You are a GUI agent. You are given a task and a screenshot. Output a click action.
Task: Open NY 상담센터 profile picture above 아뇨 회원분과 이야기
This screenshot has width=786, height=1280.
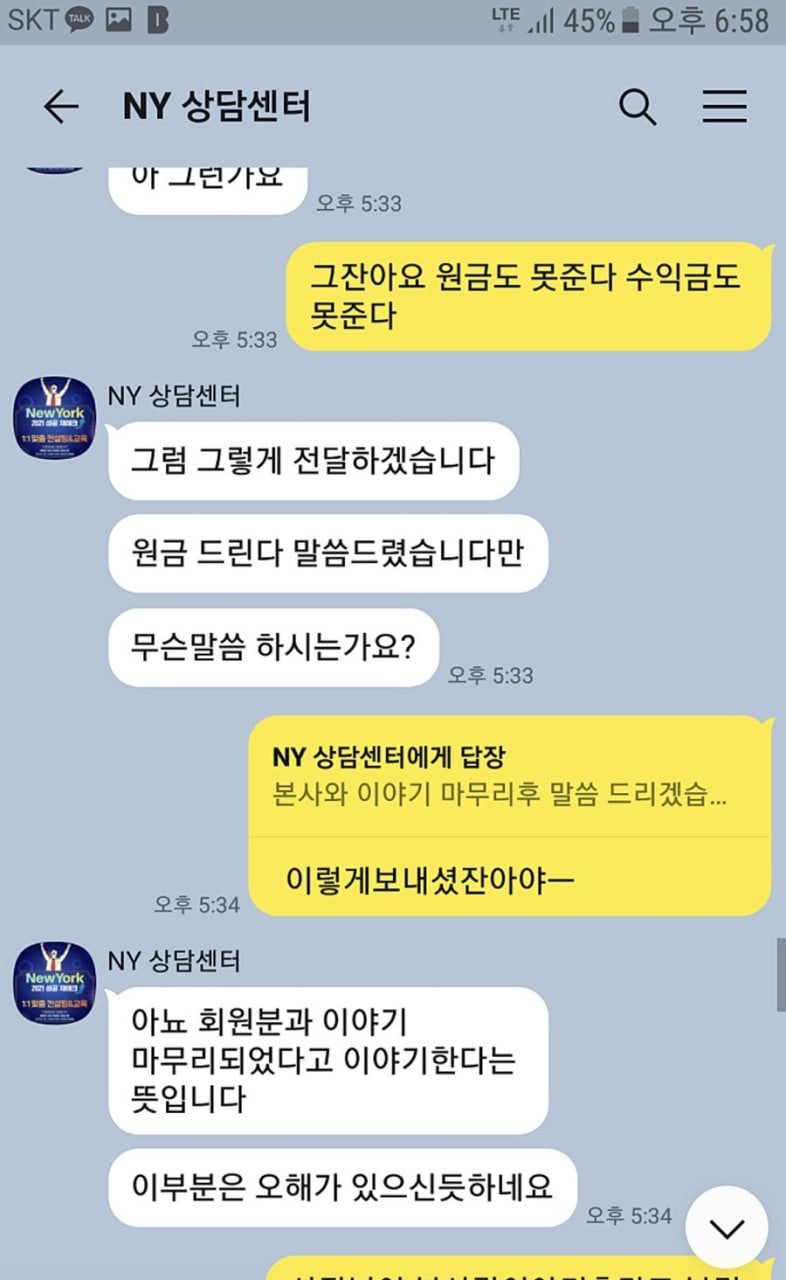[55, 982]
